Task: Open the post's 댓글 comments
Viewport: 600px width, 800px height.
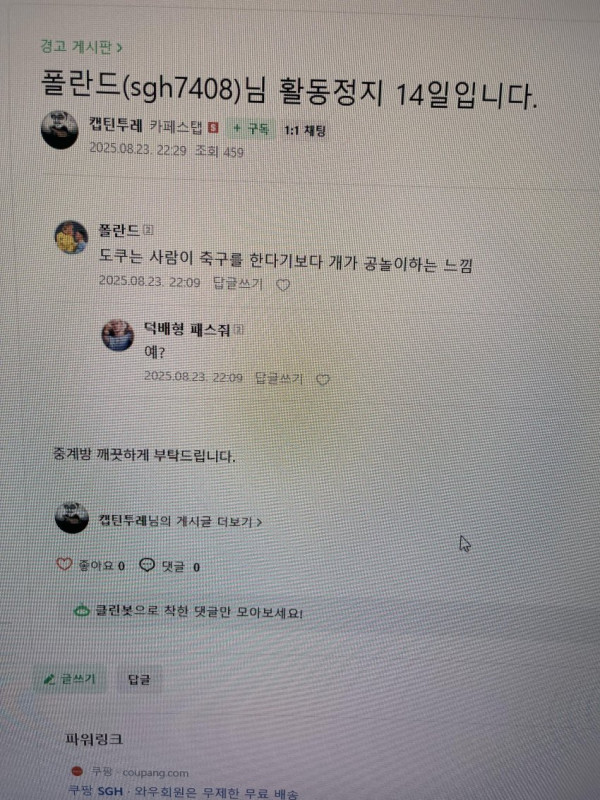Action: click(x=170, y=566)
